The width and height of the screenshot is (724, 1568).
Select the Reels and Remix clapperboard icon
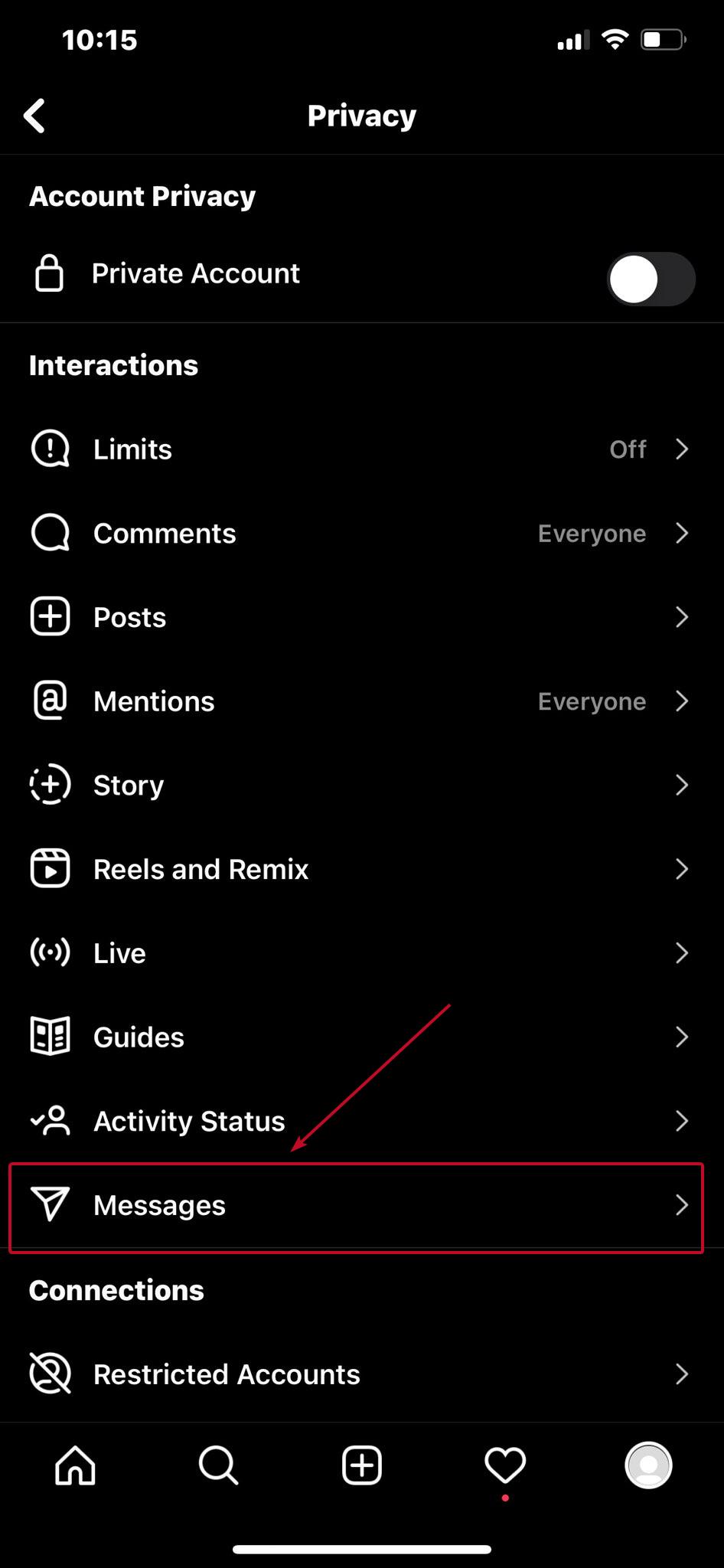pyautogui.click(x=49, y=868)
